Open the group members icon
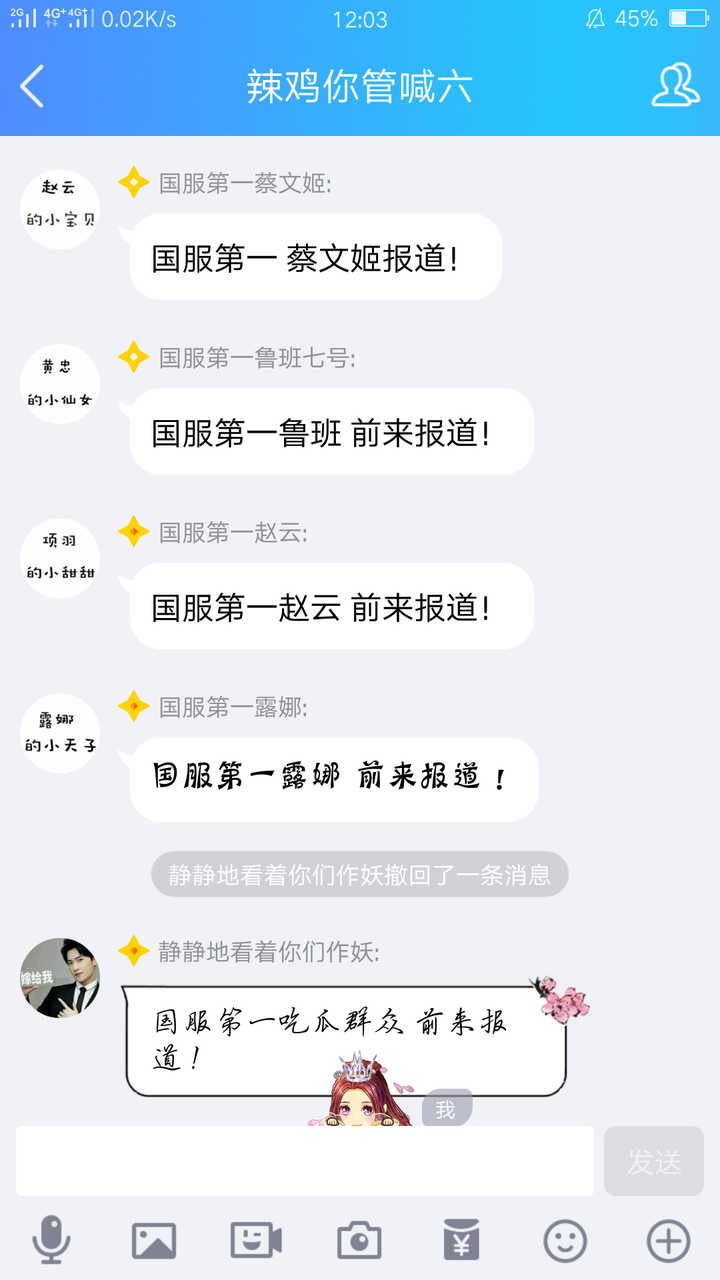 [x=675, y=86]
